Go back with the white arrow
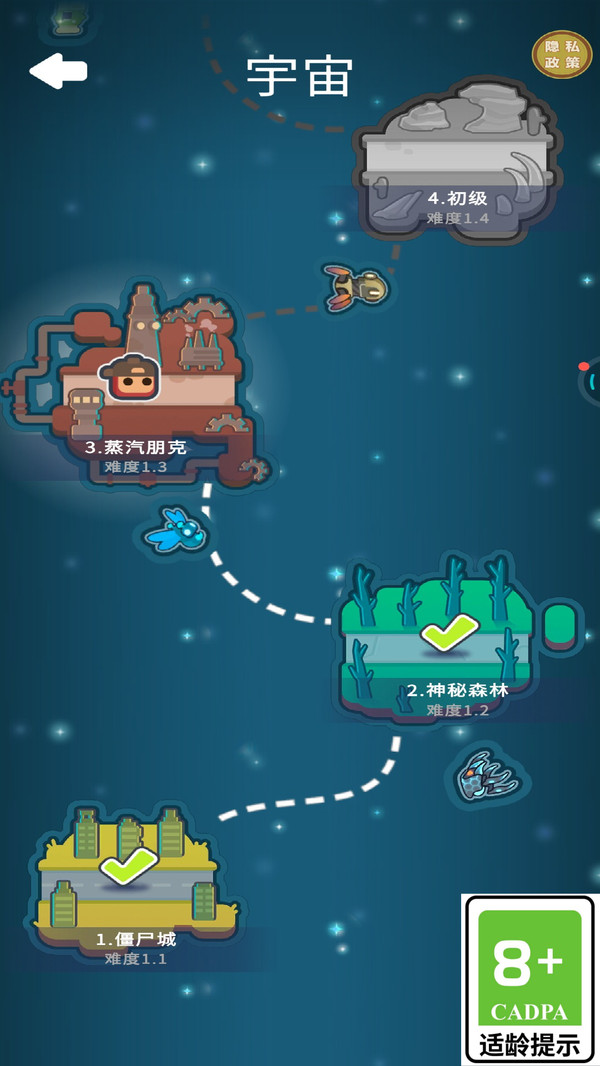Image resolution: width=600 pixels, height=1066 pixels. pyautogui.click(x=58, y=71)
